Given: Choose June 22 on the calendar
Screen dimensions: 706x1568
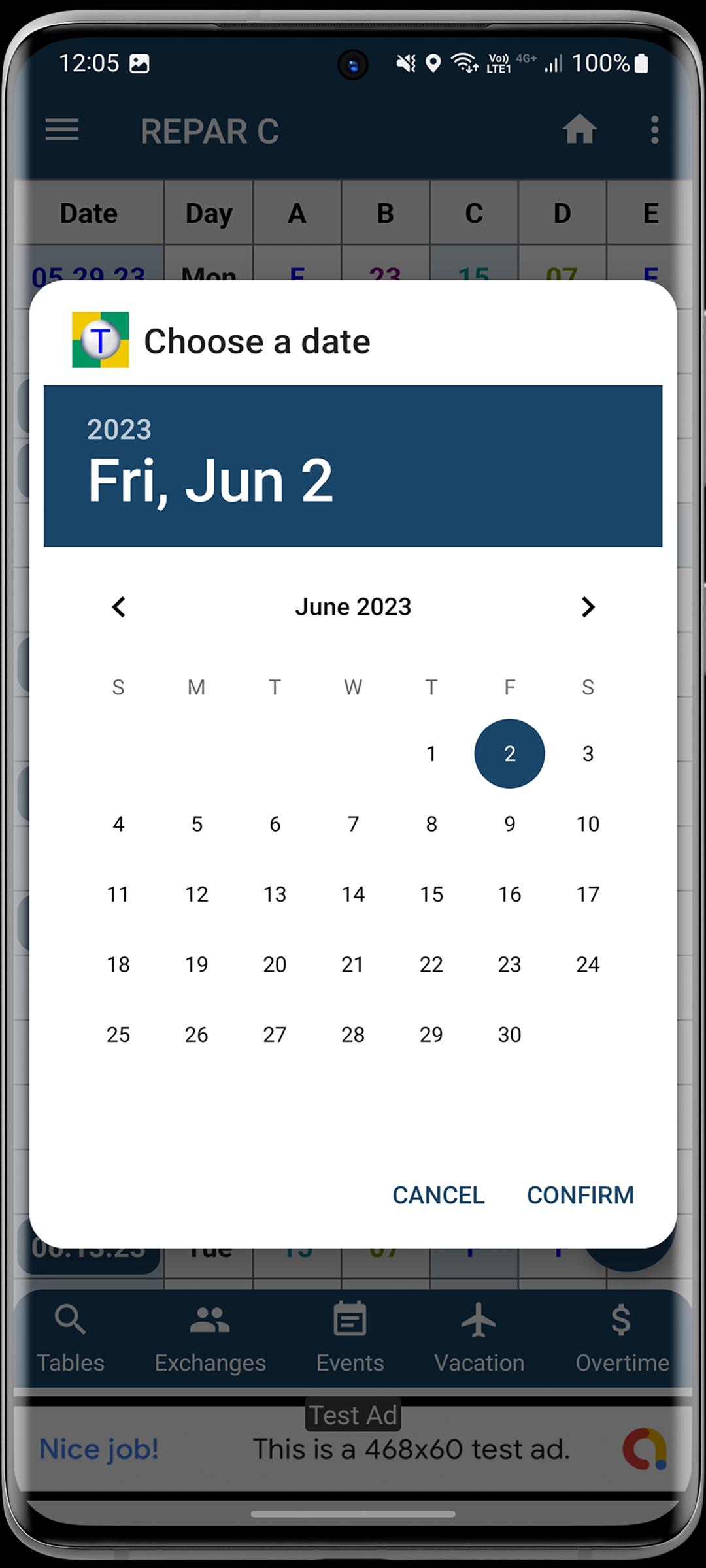Looking at the screenshot, I should point(431,964).
